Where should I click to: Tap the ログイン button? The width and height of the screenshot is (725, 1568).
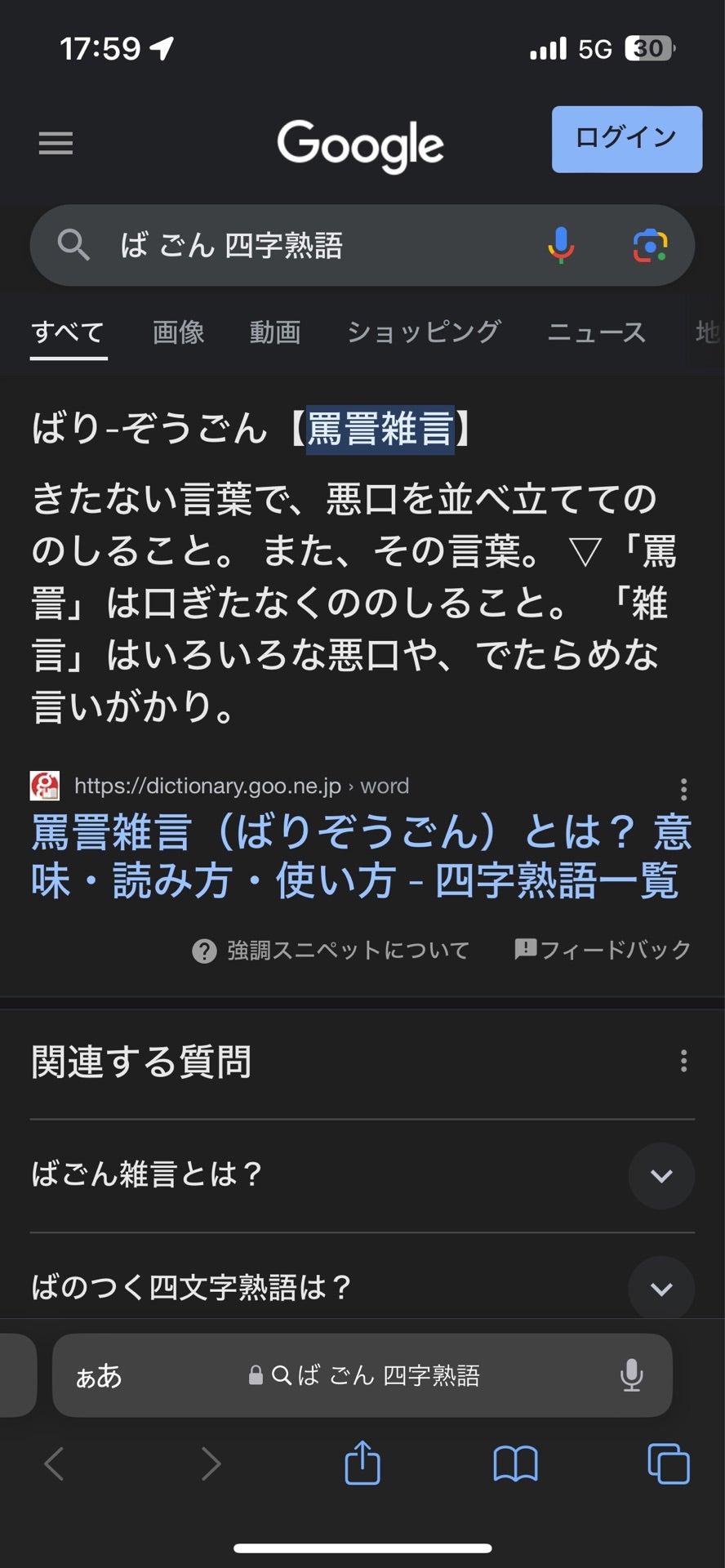(x=626, y=139)
